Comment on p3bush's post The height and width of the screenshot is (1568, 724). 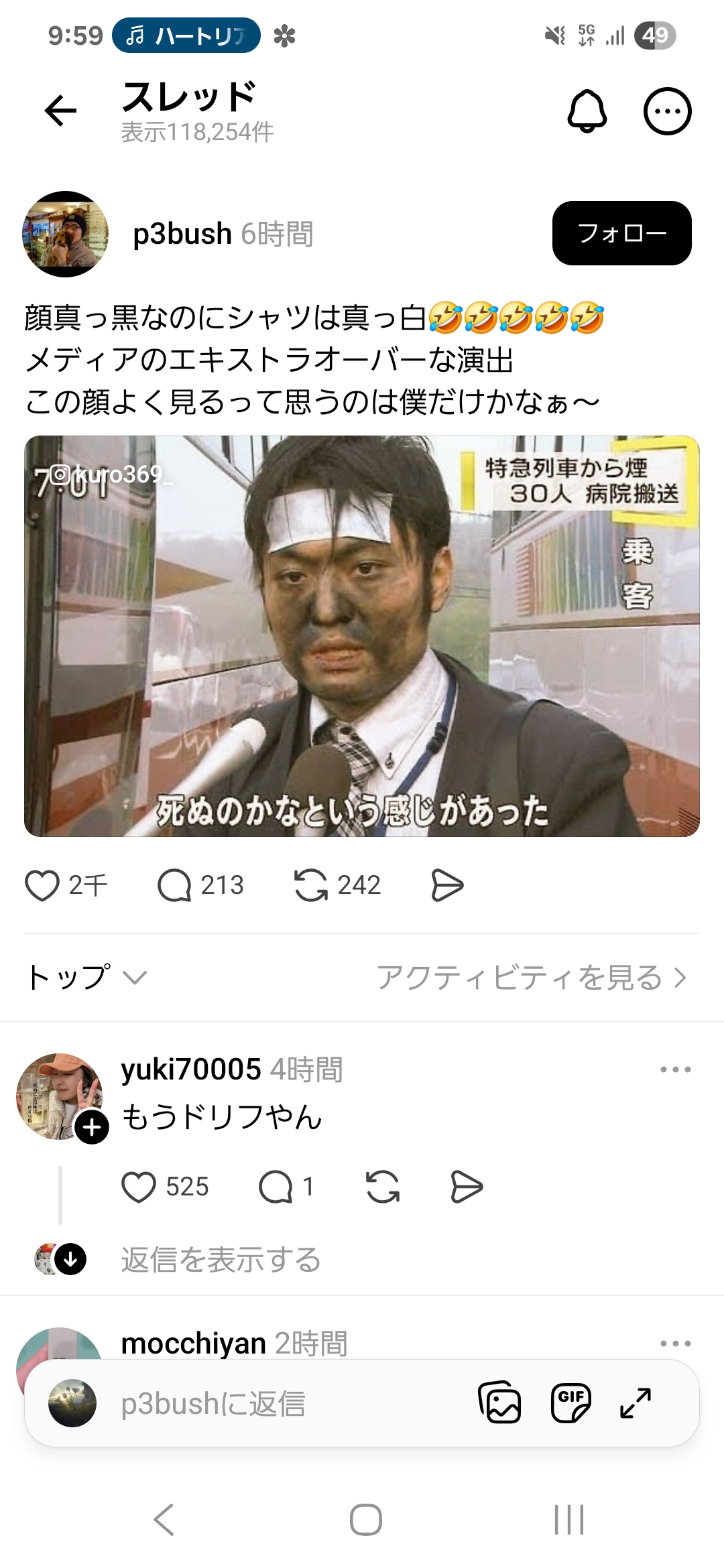click(174, 885)
